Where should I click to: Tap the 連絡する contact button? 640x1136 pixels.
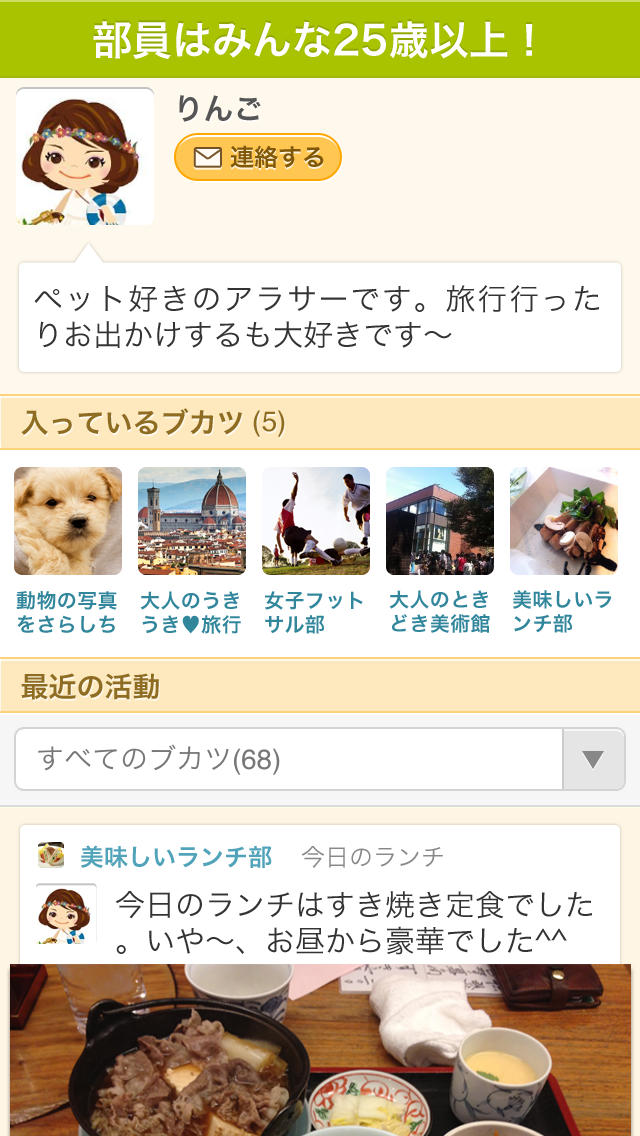coord(258,158)
